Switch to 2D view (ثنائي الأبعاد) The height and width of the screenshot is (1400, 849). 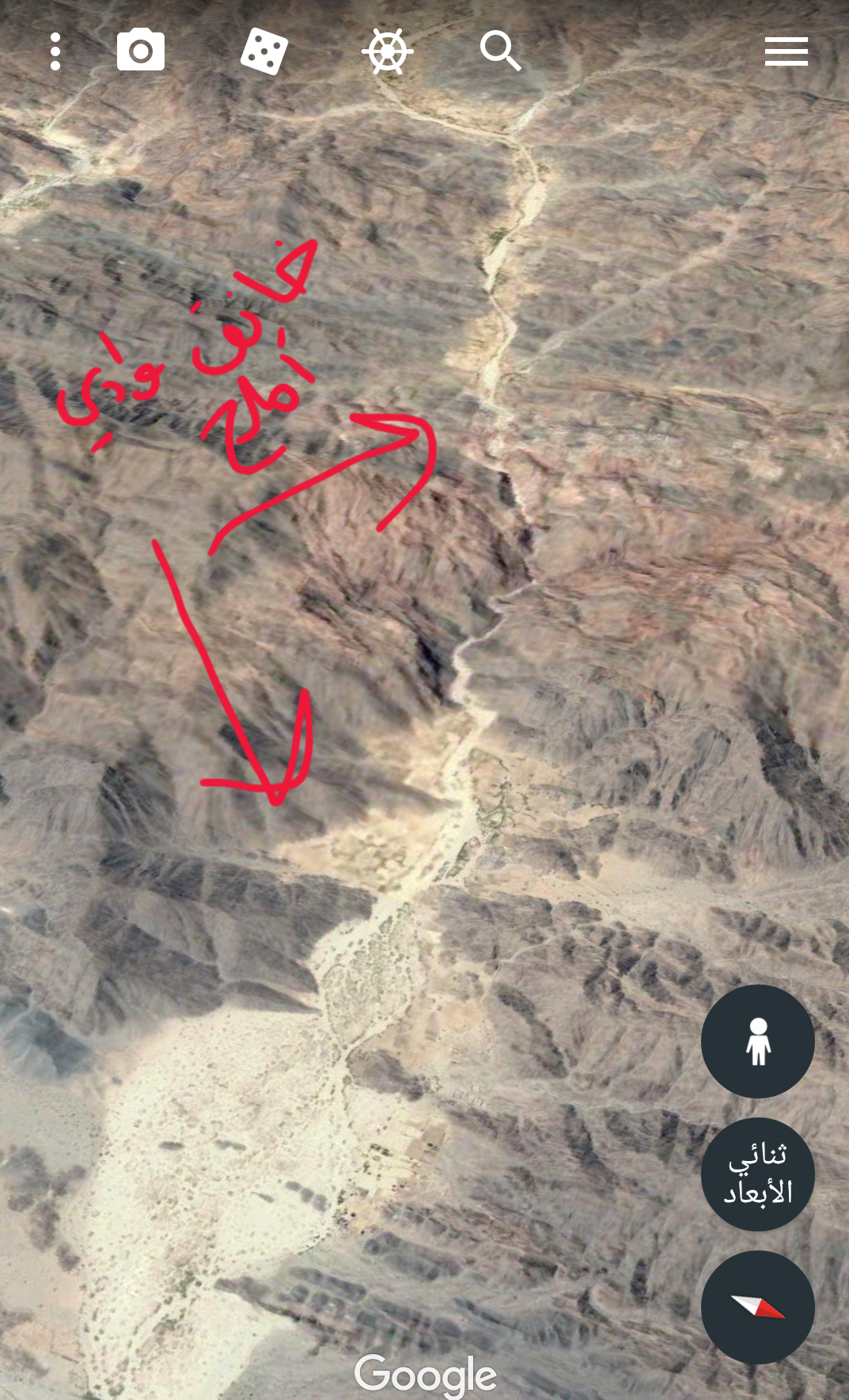tap(757, 1174)
